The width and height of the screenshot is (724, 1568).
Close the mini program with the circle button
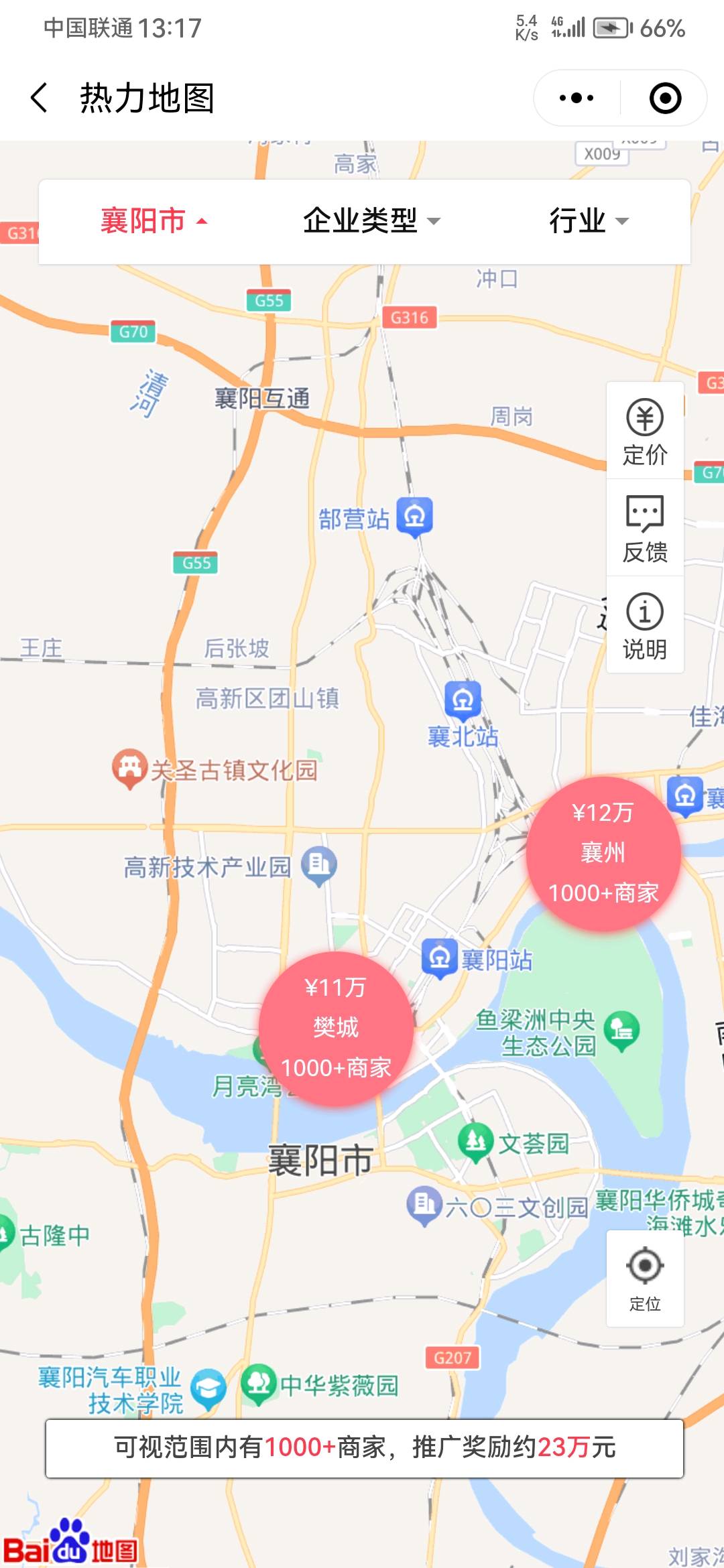click(665, 98)
